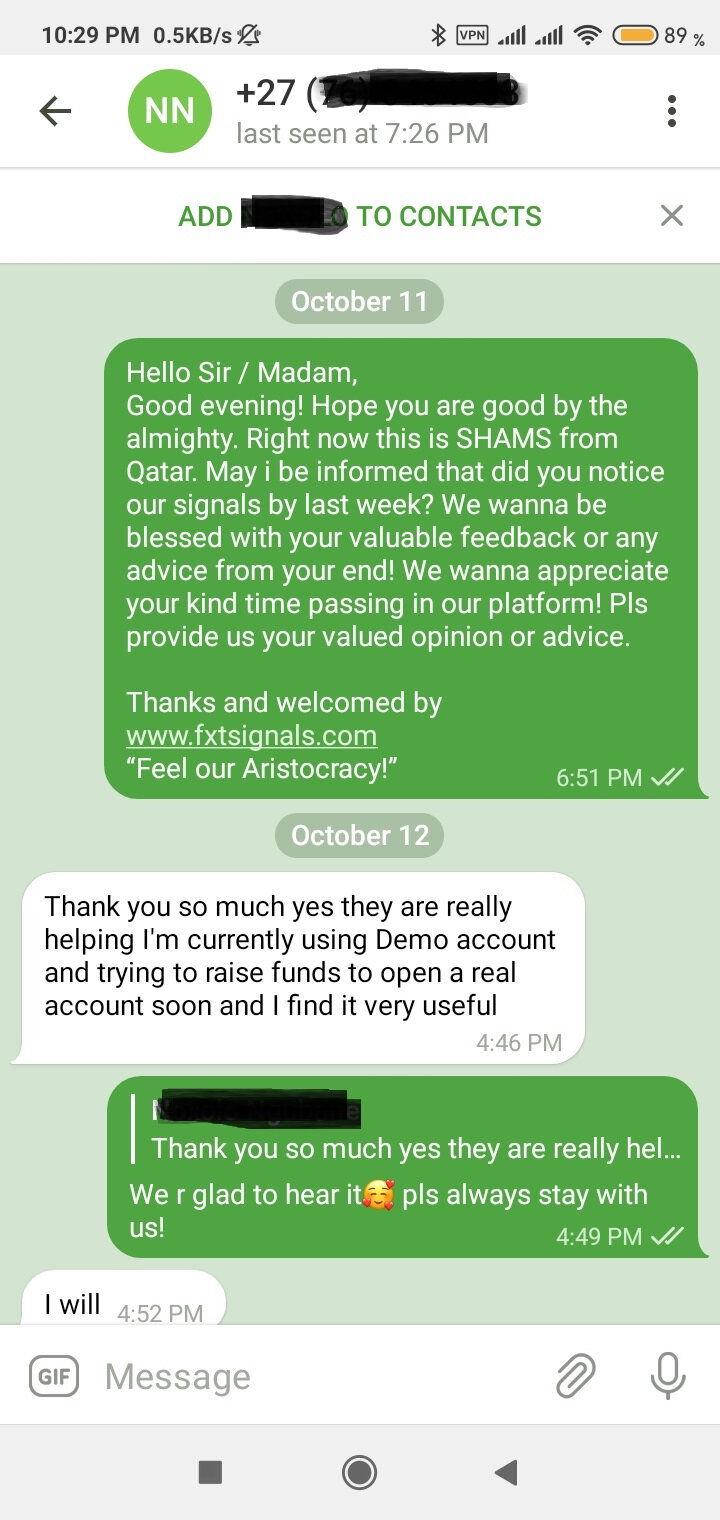Attach a file with the paperclip

[x=576, y=1376]
